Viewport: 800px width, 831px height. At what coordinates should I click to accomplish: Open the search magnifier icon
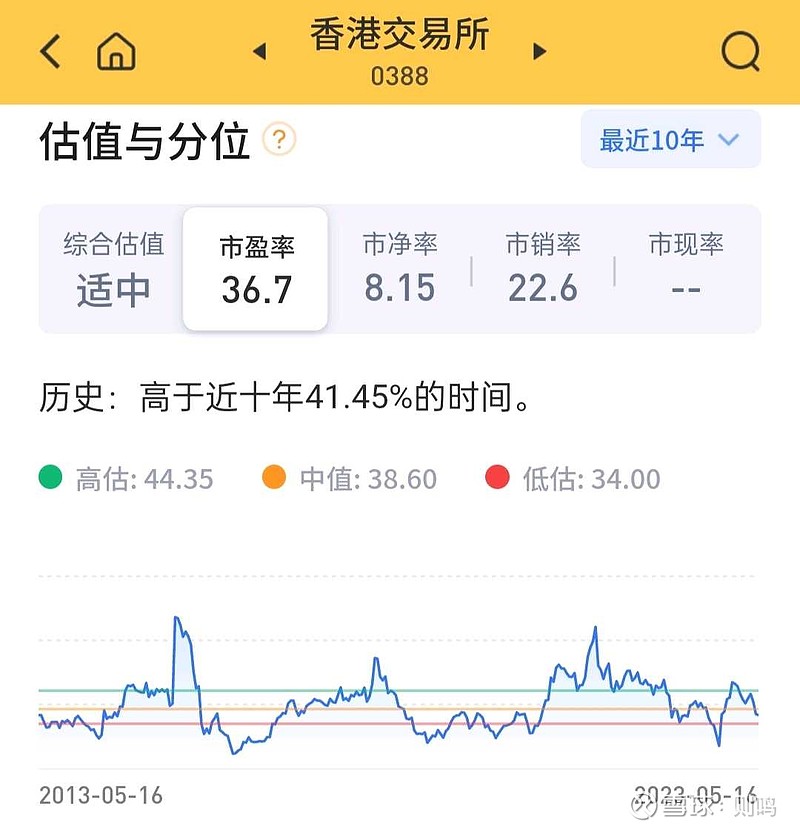pyautogui.click(x=738, y=50)
